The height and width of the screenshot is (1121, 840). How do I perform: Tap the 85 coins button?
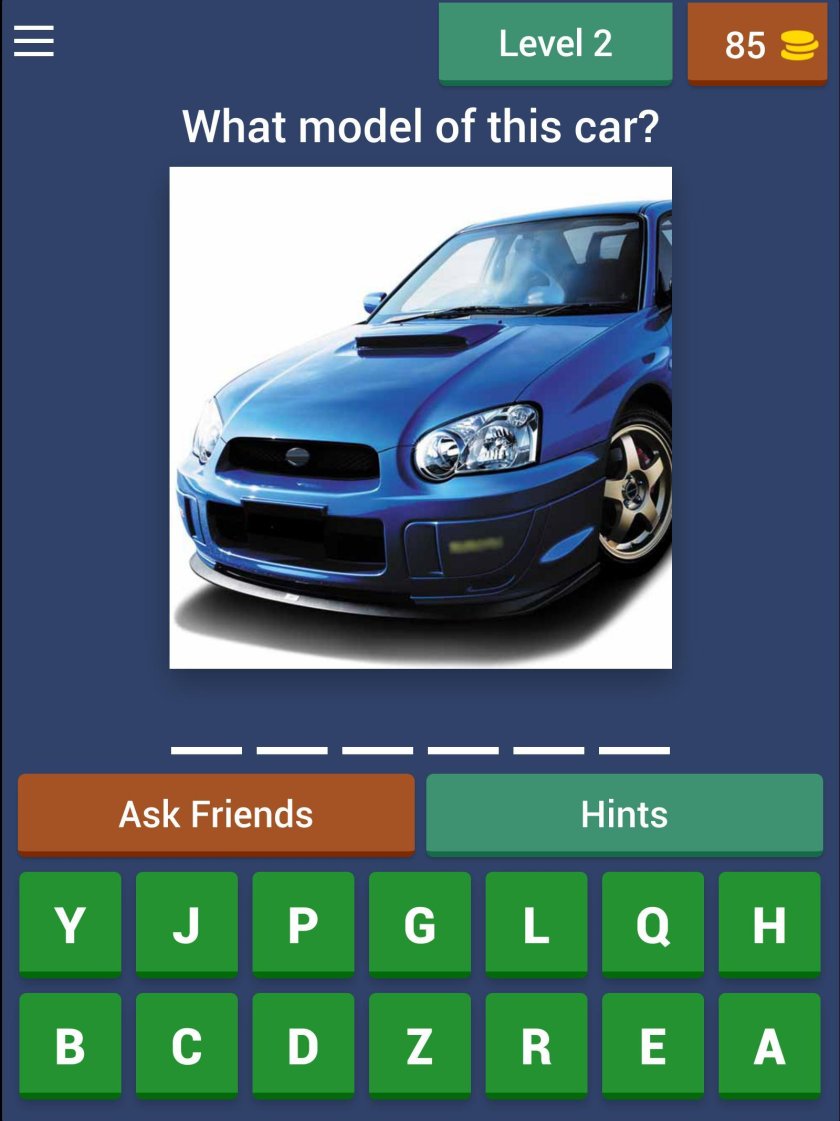[757, 44]
